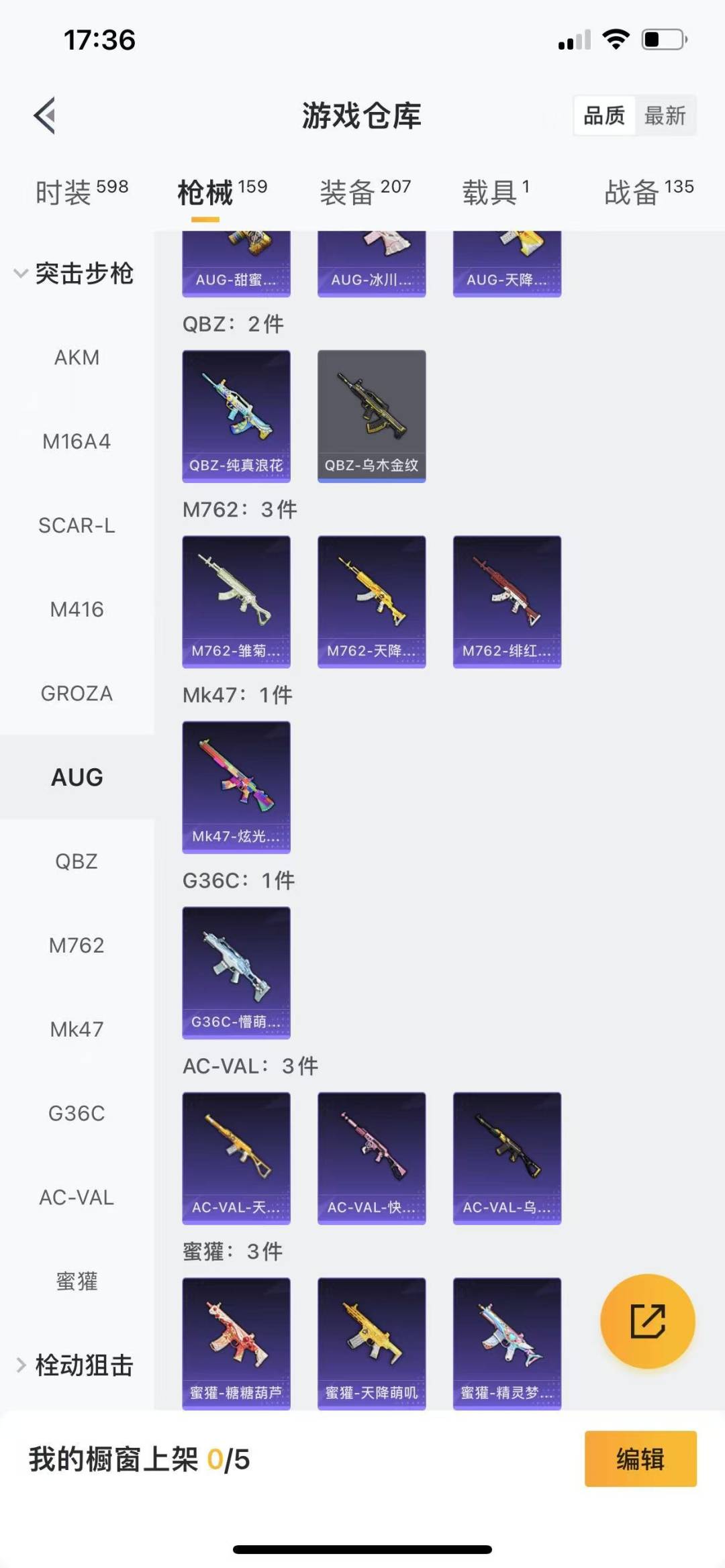Open the 蜜獾-糖糖葫芦 skin
725x1568 pixels.
(x=236, y=1343)
